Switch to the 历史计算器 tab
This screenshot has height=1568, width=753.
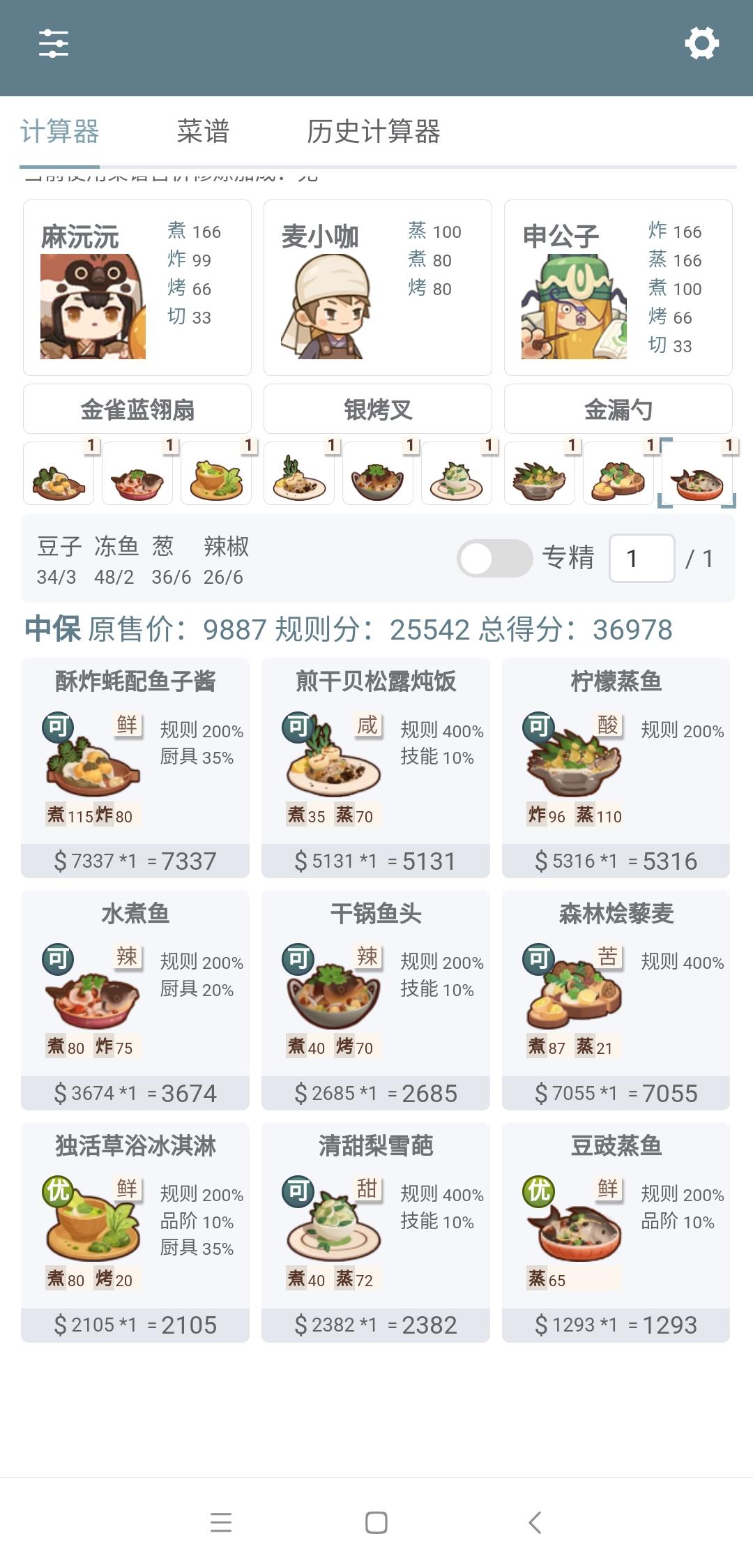pos(373,132)
